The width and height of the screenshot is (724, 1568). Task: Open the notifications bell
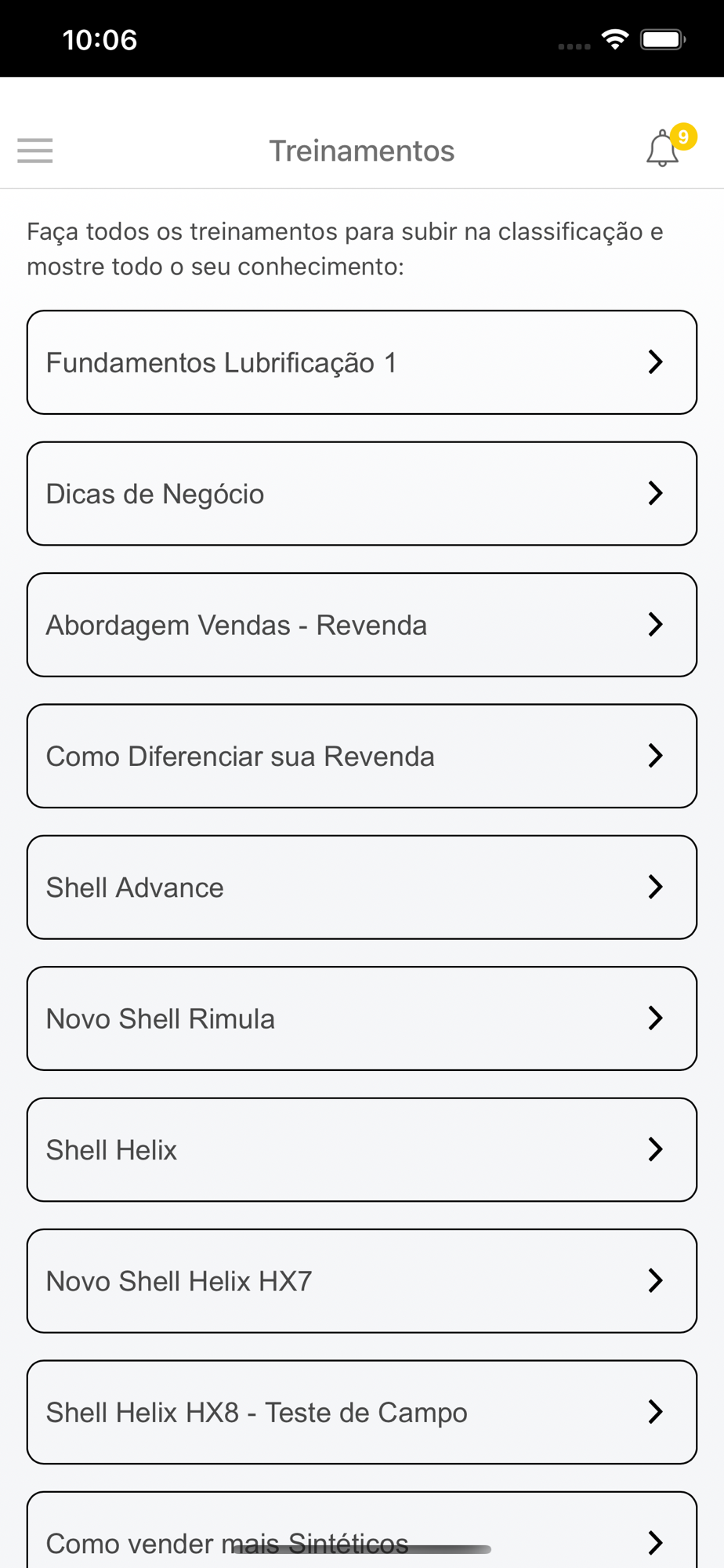(663, 148)
